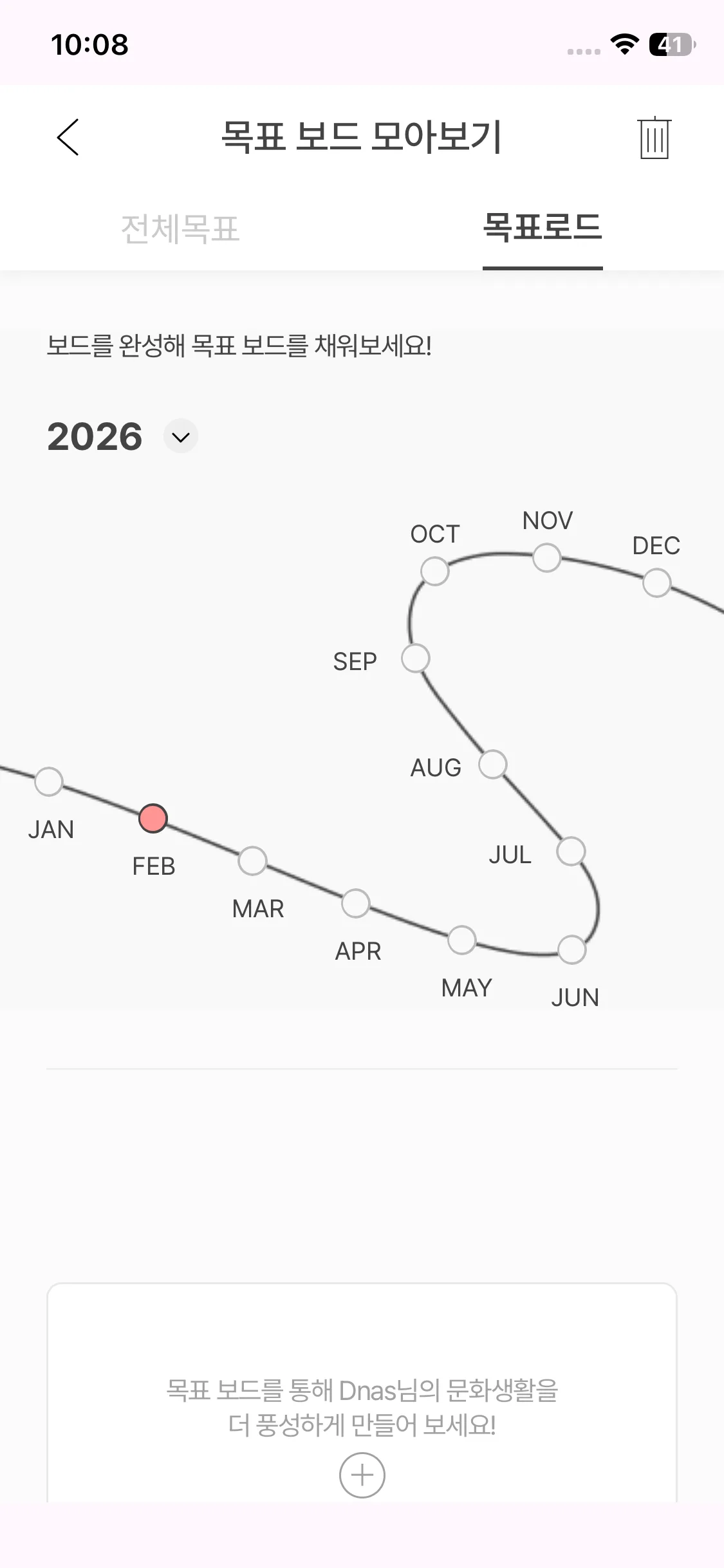Tap the JUN month marker

(571, 950)
